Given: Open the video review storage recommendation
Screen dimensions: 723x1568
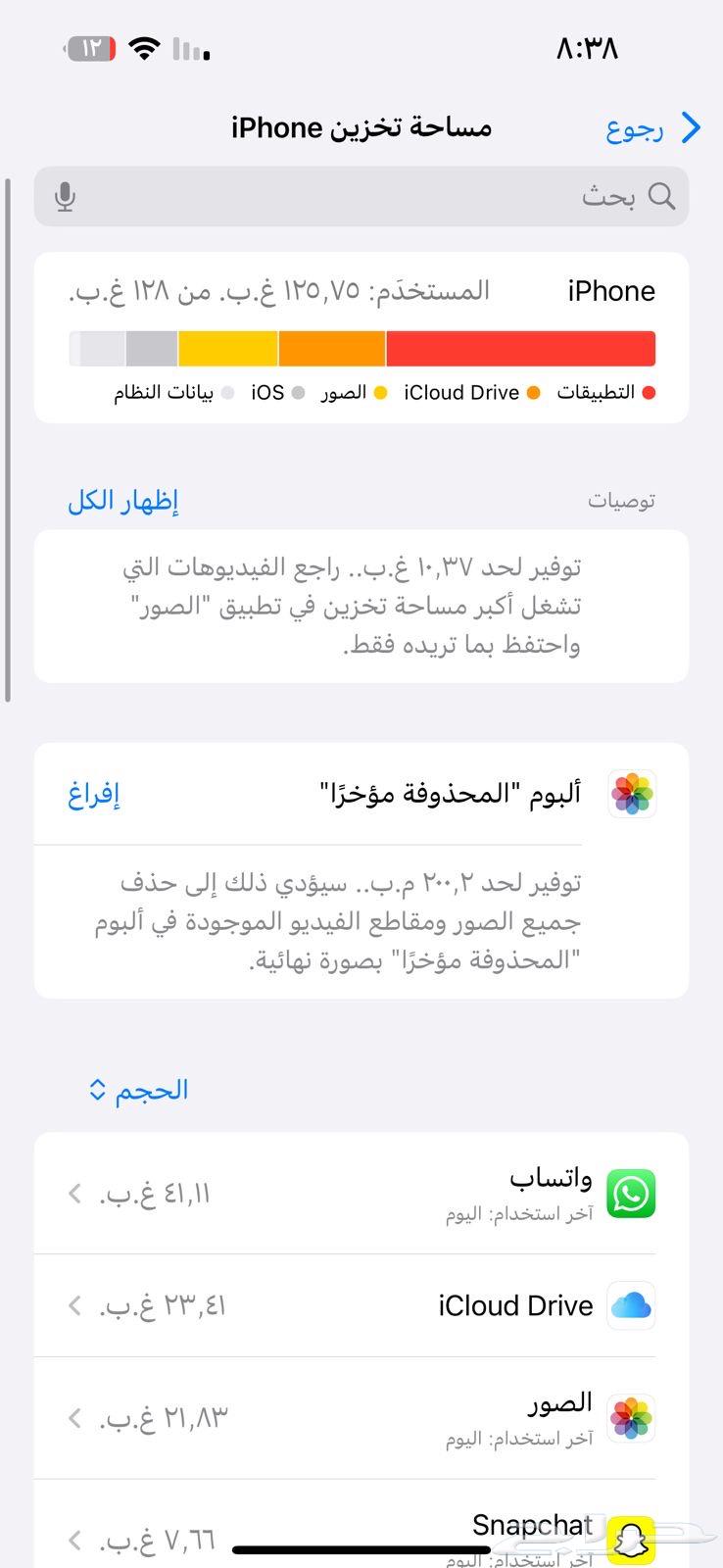Looking at the screenshot, I should (x=361, y=606).
